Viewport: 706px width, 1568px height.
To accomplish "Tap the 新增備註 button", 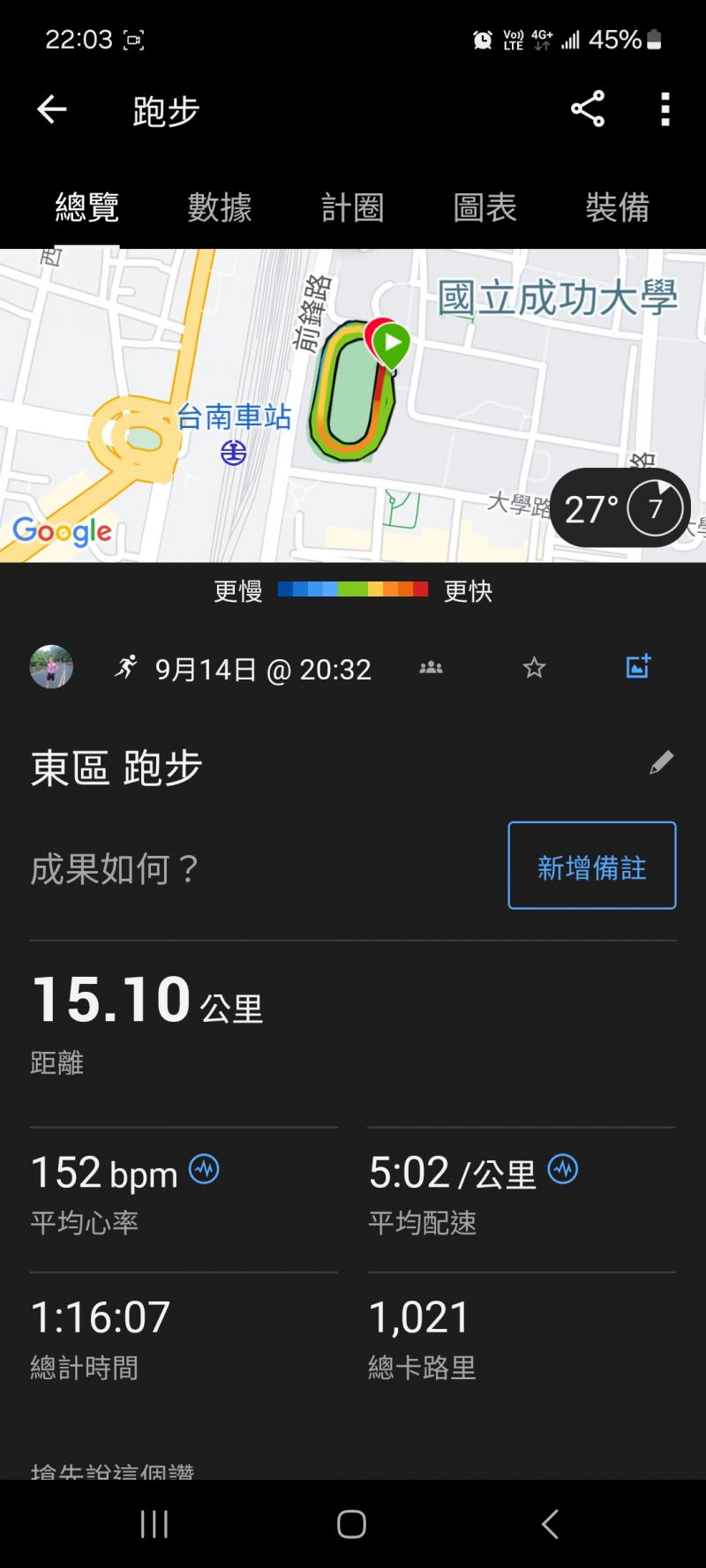I will coord(591,866).
